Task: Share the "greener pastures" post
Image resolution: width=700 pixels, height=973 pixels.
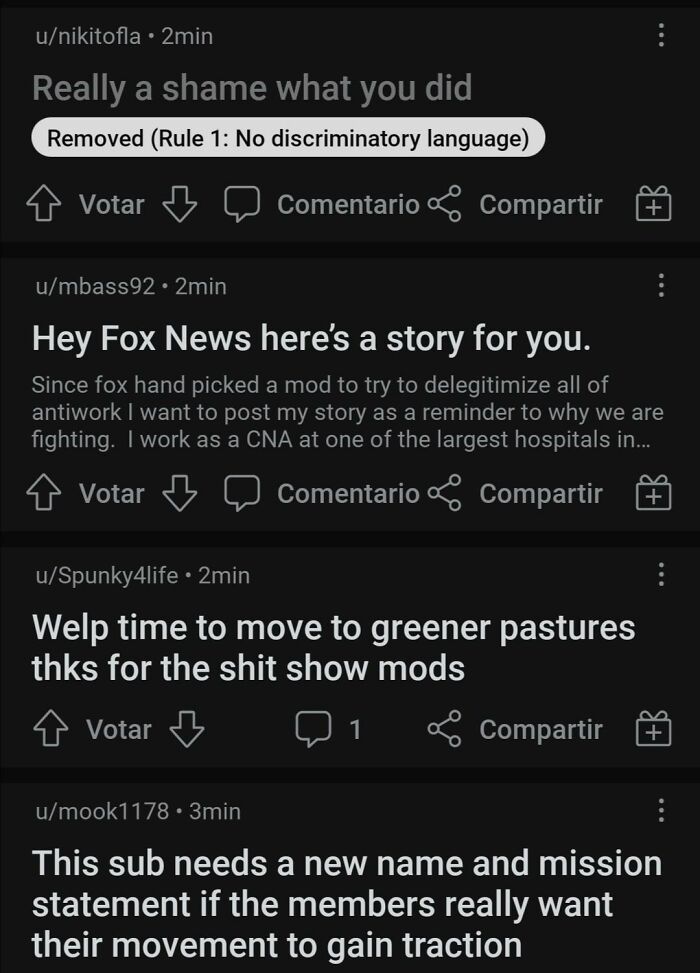Action: pyautogui.click(x=516, y=729)
